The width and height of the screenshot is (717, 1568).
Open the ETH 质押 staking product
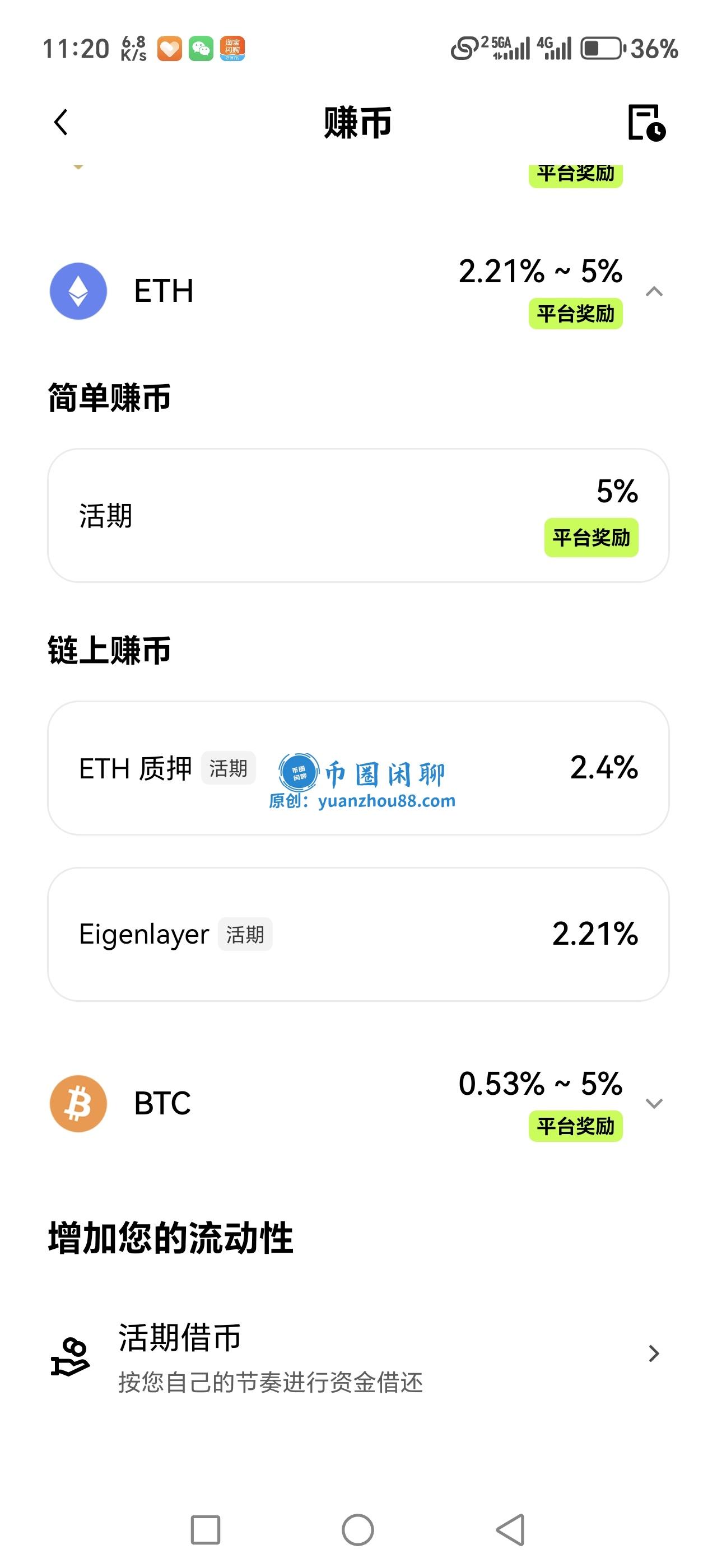(358, 769)
